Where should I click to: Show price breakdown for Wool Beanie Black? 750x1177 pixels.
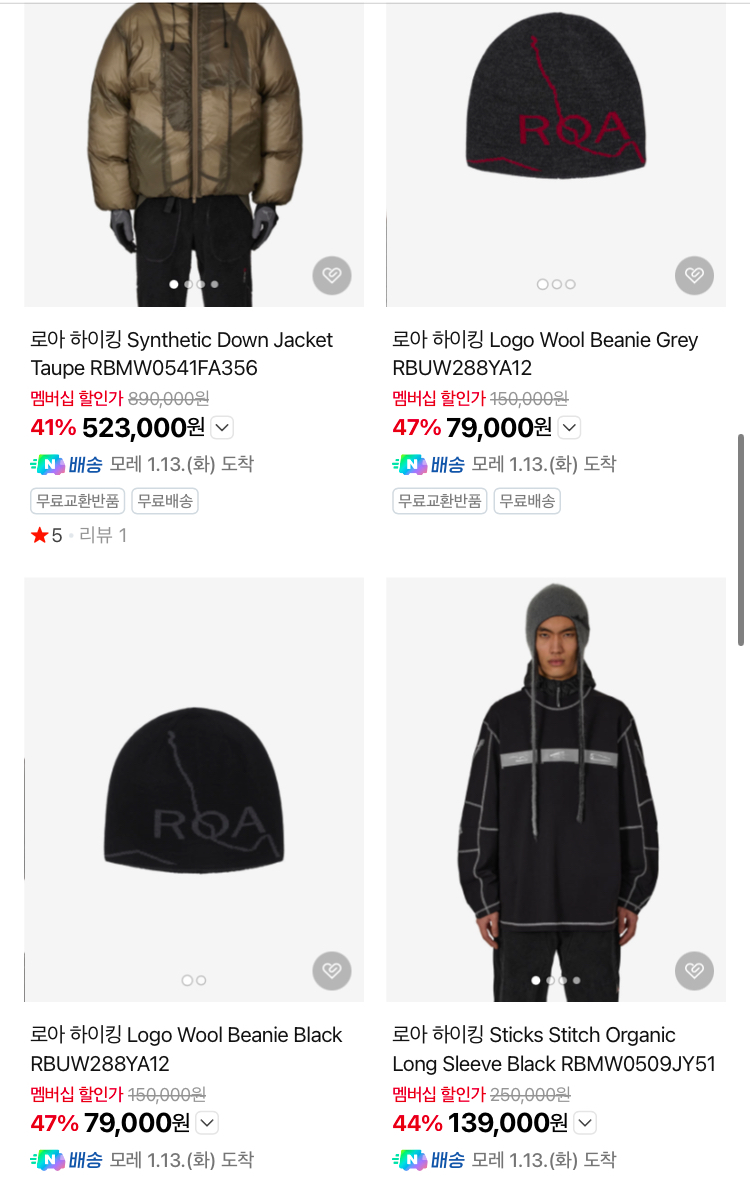pyautogui.click(x=207, y=1123)
